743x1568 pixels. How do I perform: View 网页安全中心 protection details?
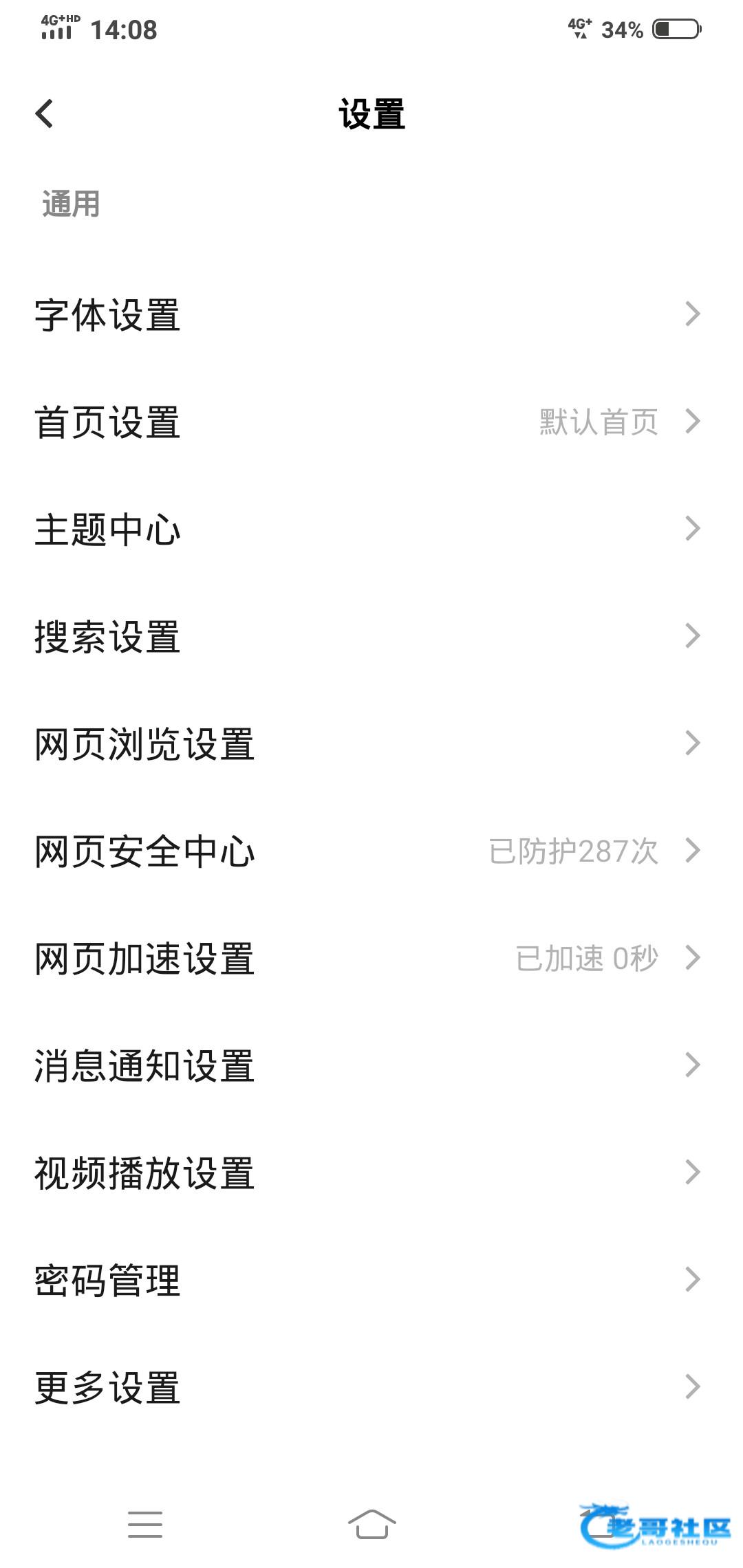(371, 851)
